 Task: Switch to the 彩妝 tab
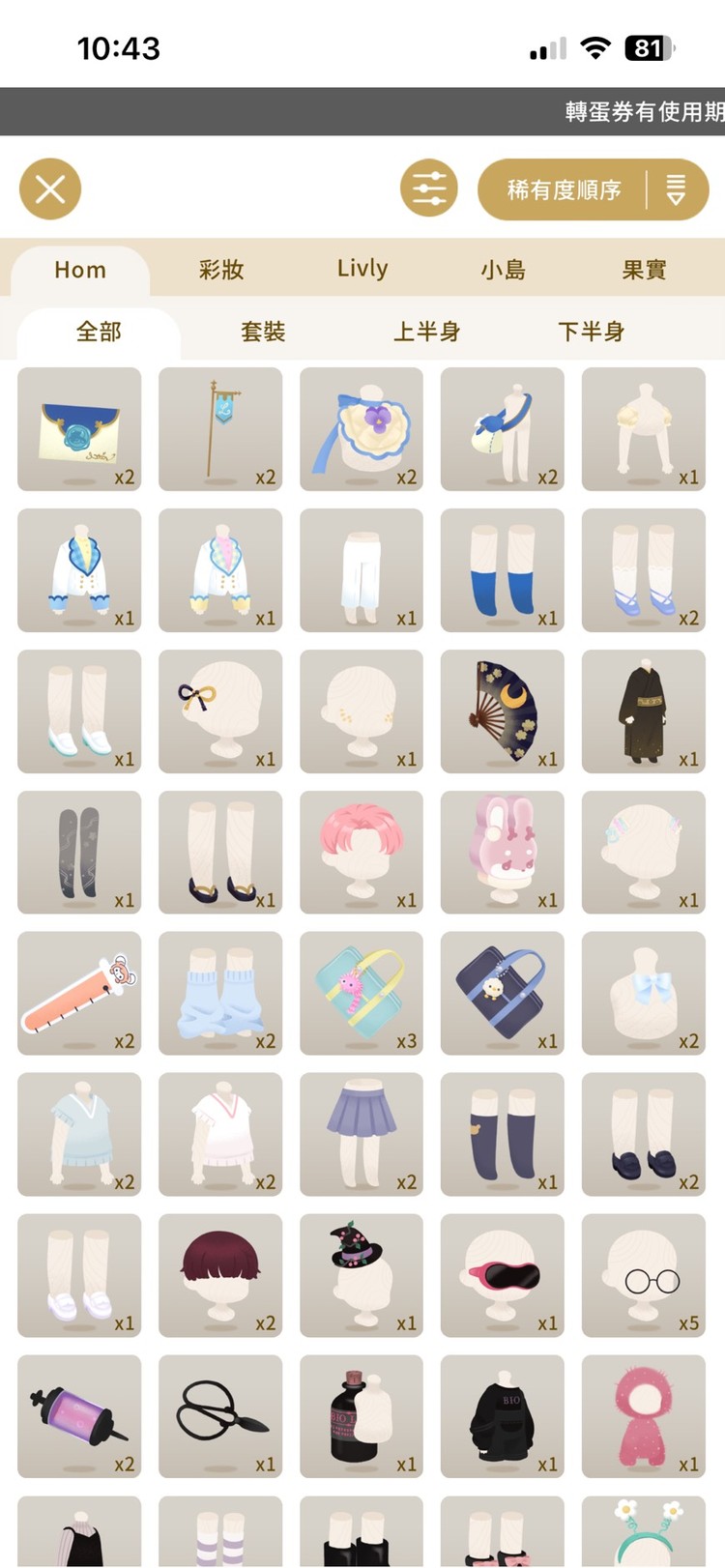(x=221, y=270)
